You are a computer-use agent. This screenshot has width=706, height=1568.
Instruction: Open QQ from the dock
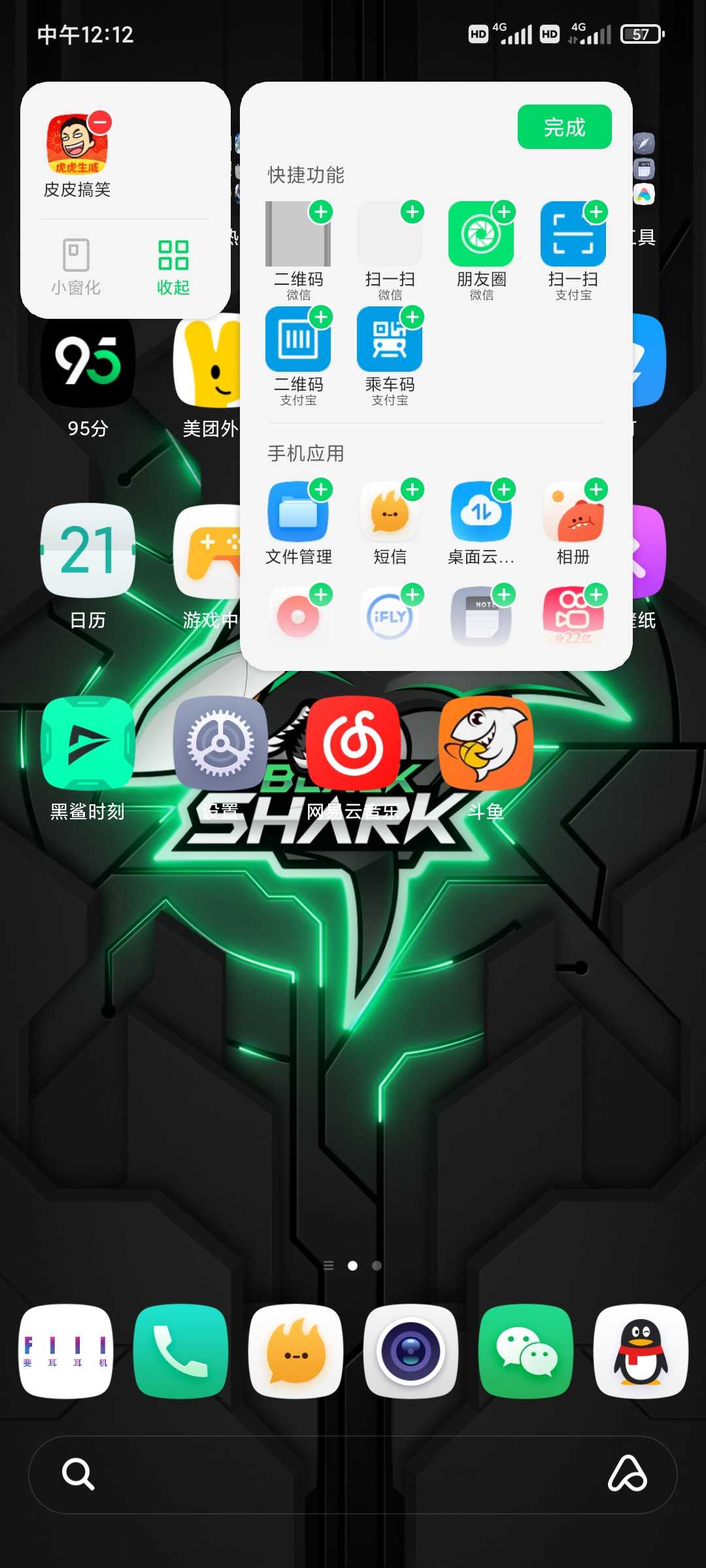[x=641, y=1351]
